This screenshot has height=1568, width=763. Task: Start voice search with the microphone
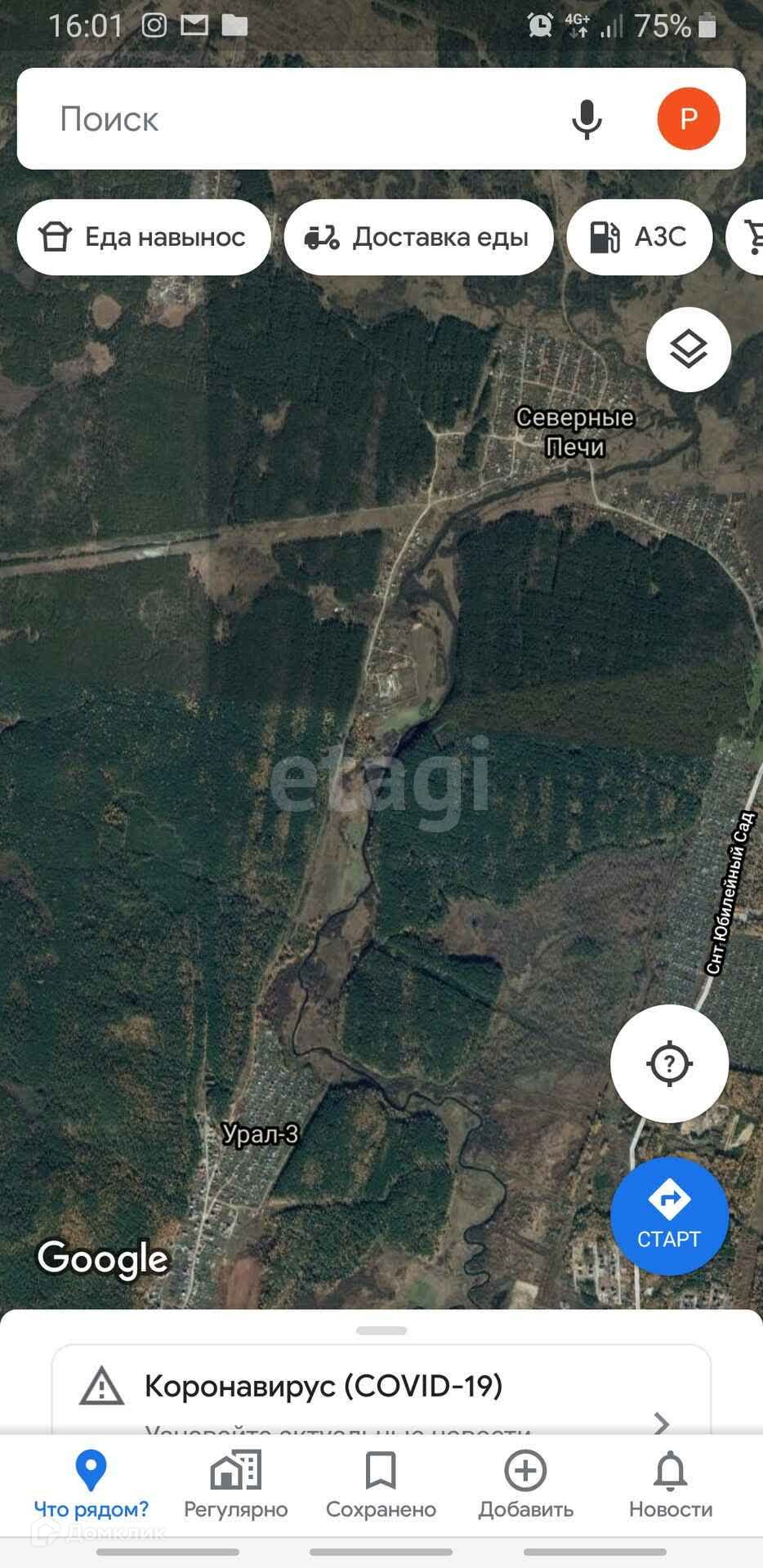pos(586,119)
